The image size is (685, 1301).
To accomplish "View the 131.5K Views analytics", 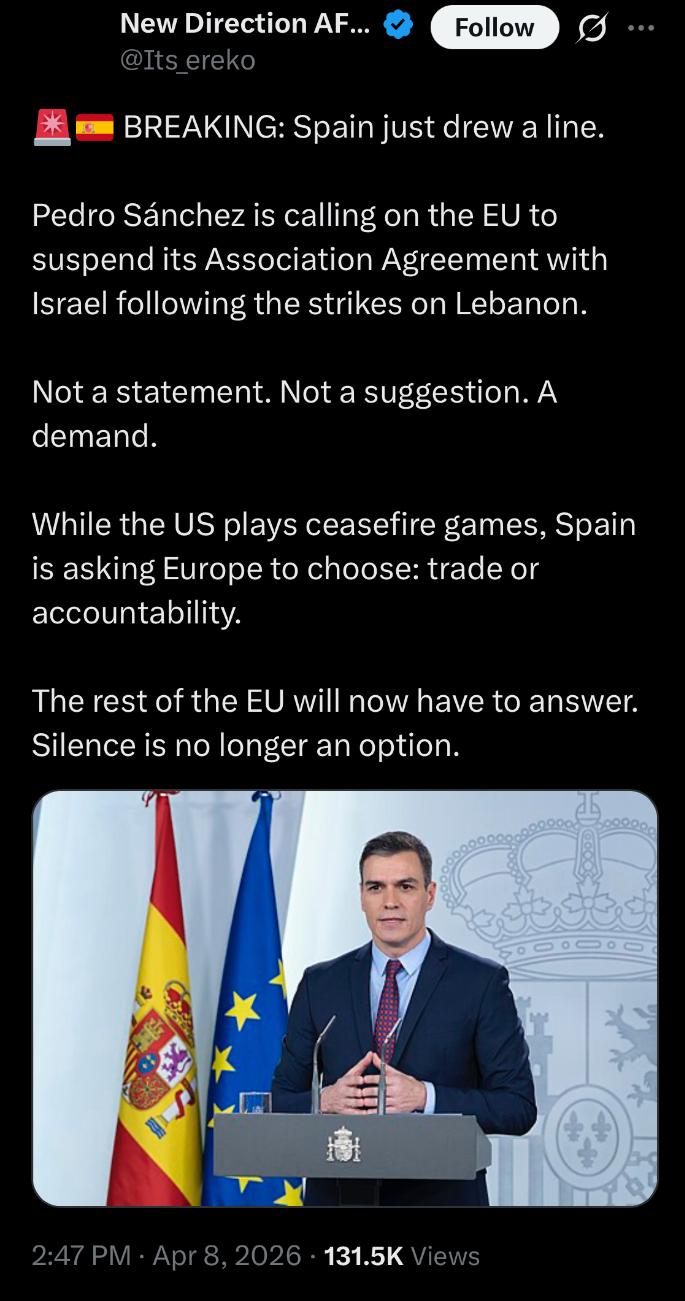I will [x=402, y=1256].
